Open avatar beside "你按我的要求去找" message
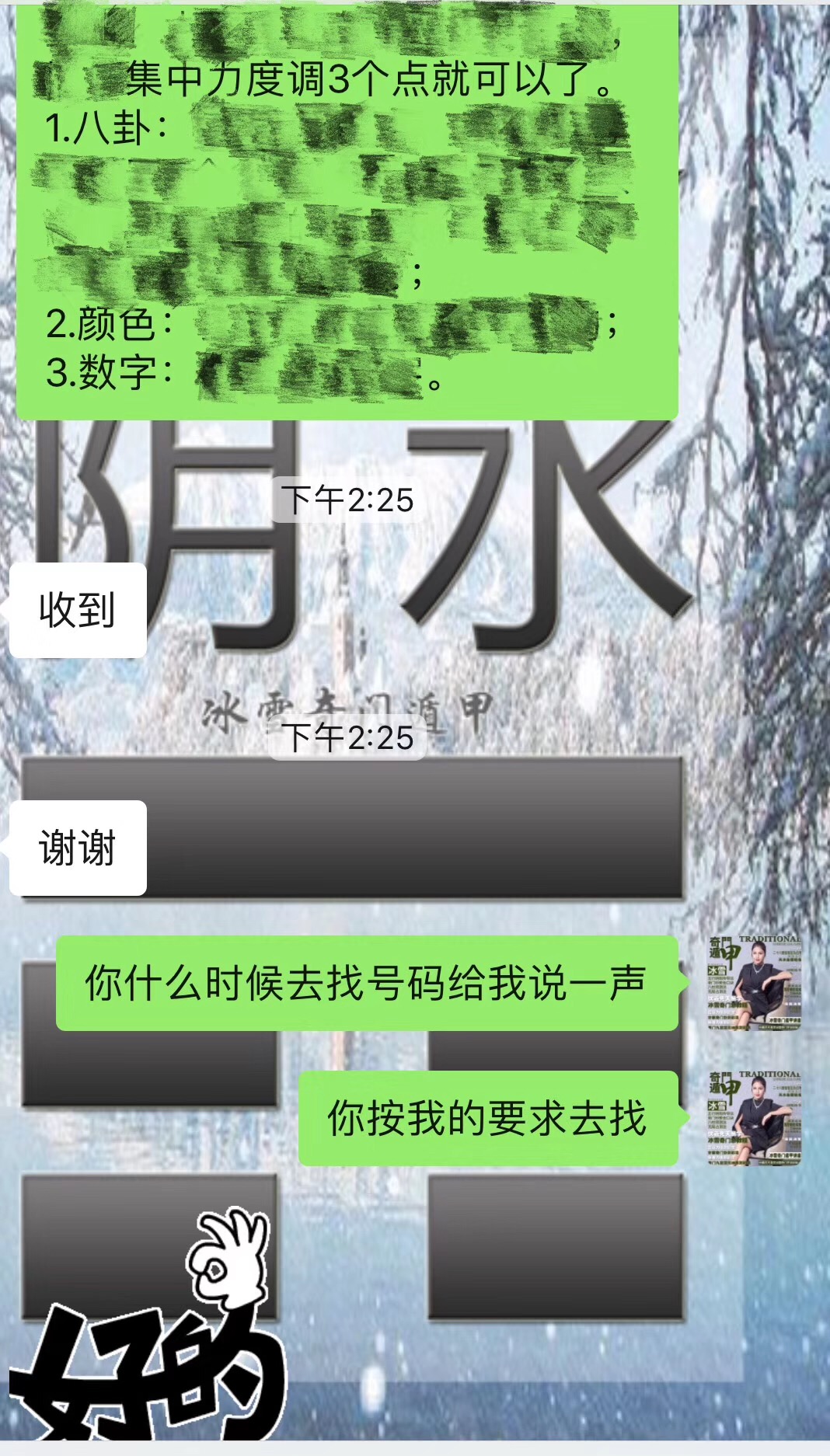Screen dimensions: 830x1456 pyautogui.click(x=753, y=1118)
